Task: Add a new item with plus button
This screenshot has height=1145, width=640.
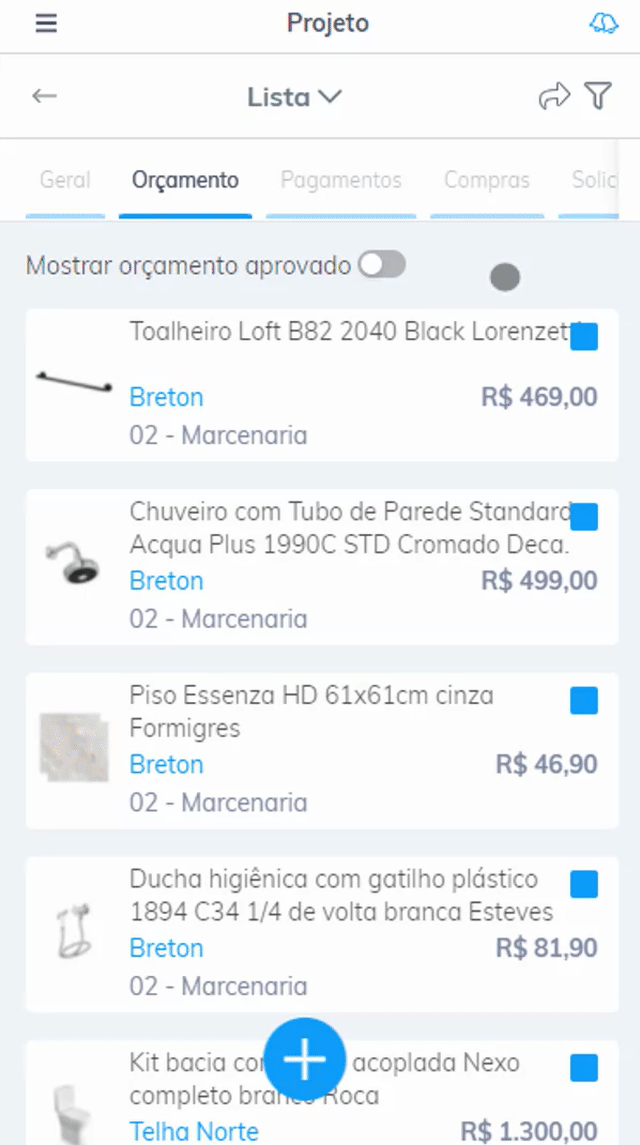Action: 306,1058
